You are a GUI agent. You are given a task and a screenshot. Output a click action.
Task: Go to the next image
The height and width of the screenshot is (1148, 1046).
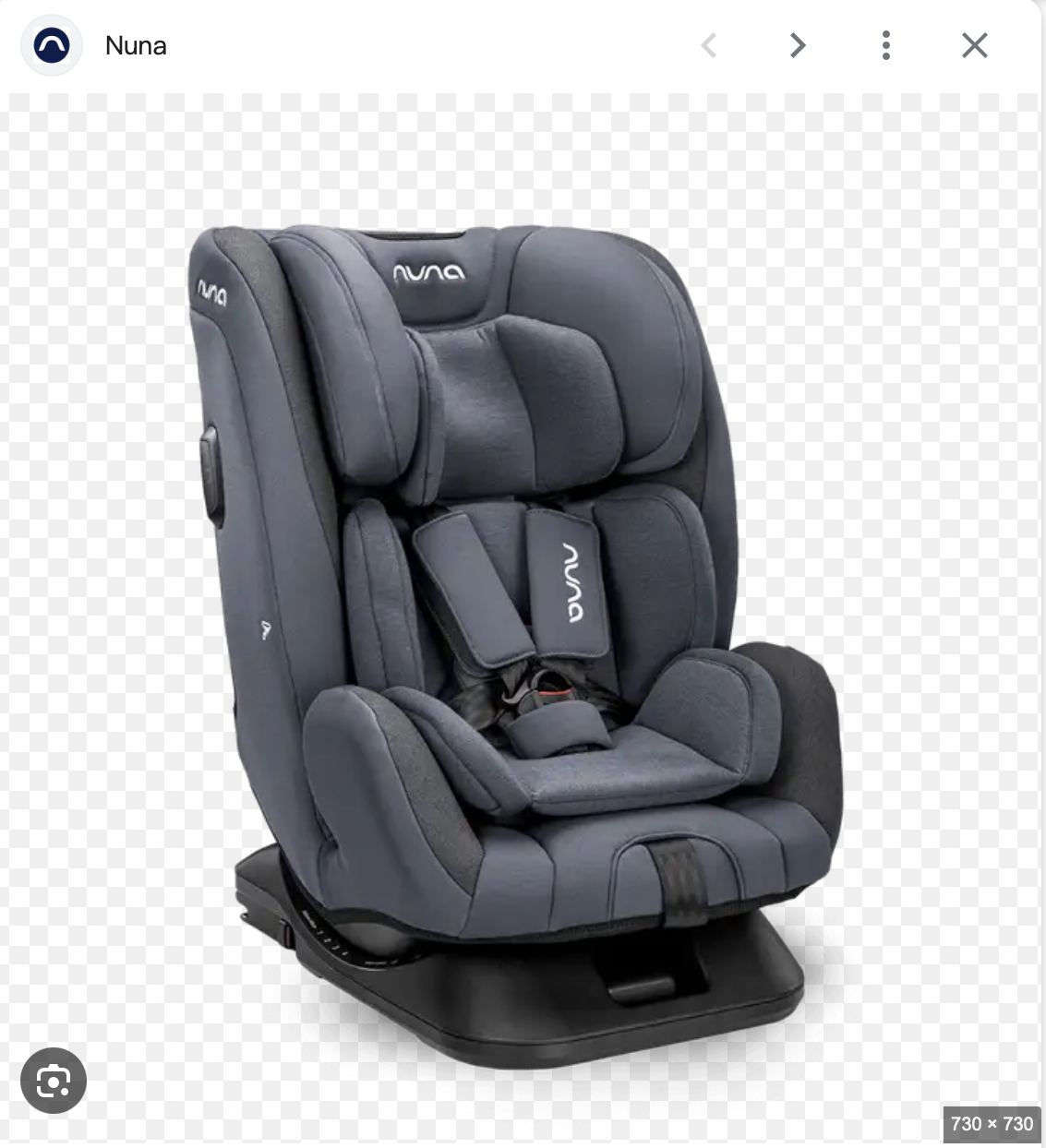pos(798,45)
